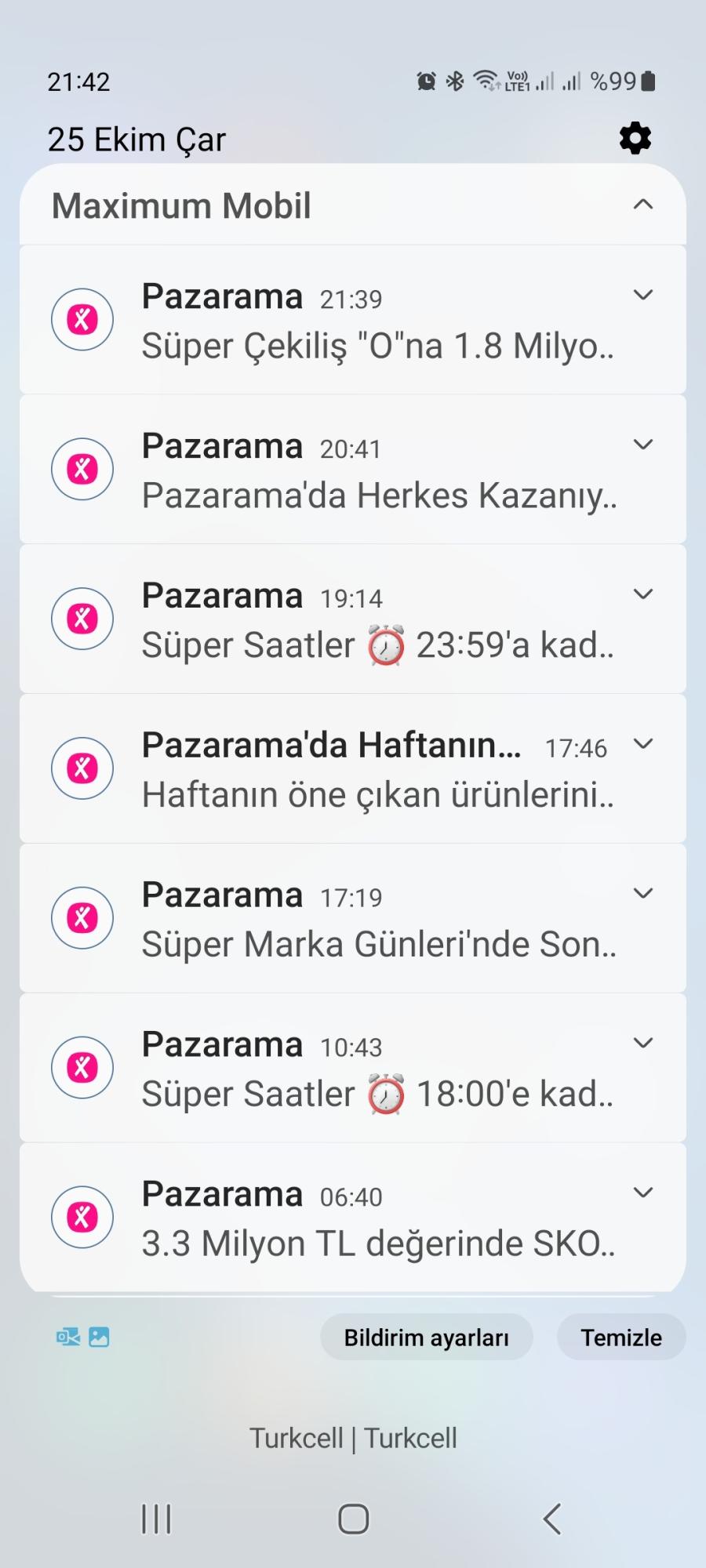Tap the Pazarama icon on 21:39 notification
Image resolution: width=706 pixels, height=1568 pixels.
tap(82, 319)
